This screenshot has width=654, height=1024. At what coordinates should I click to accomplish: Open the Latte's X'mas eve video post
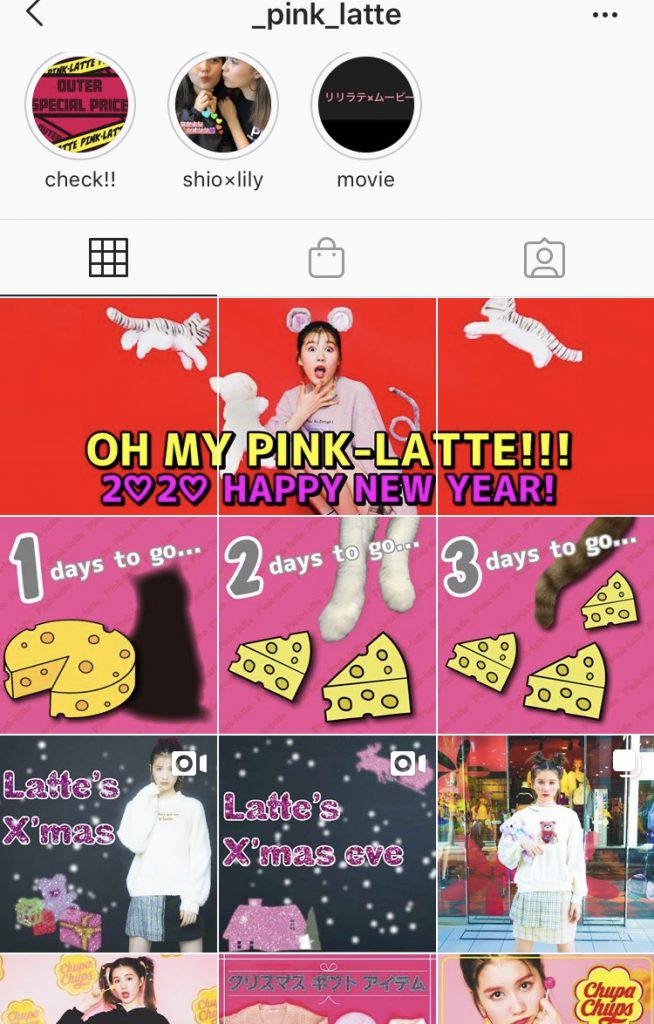[x=327, y=843]
